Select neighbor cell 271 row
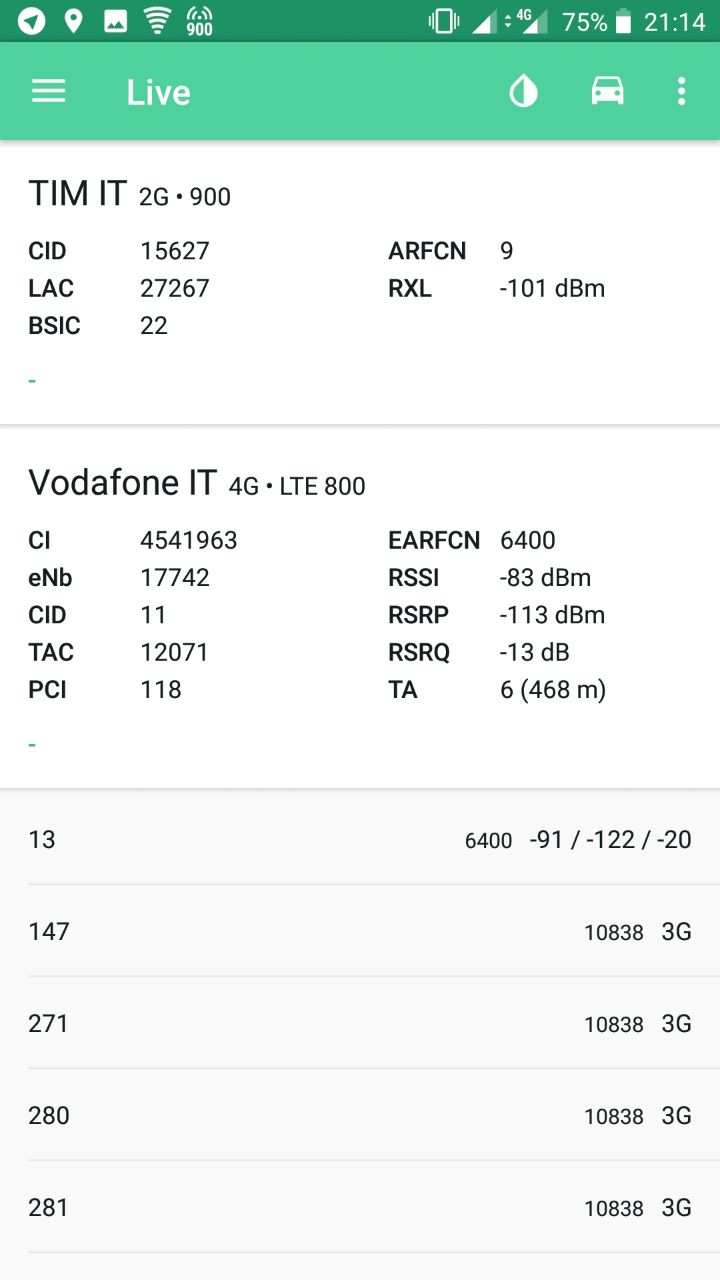 click(360, 1023)
